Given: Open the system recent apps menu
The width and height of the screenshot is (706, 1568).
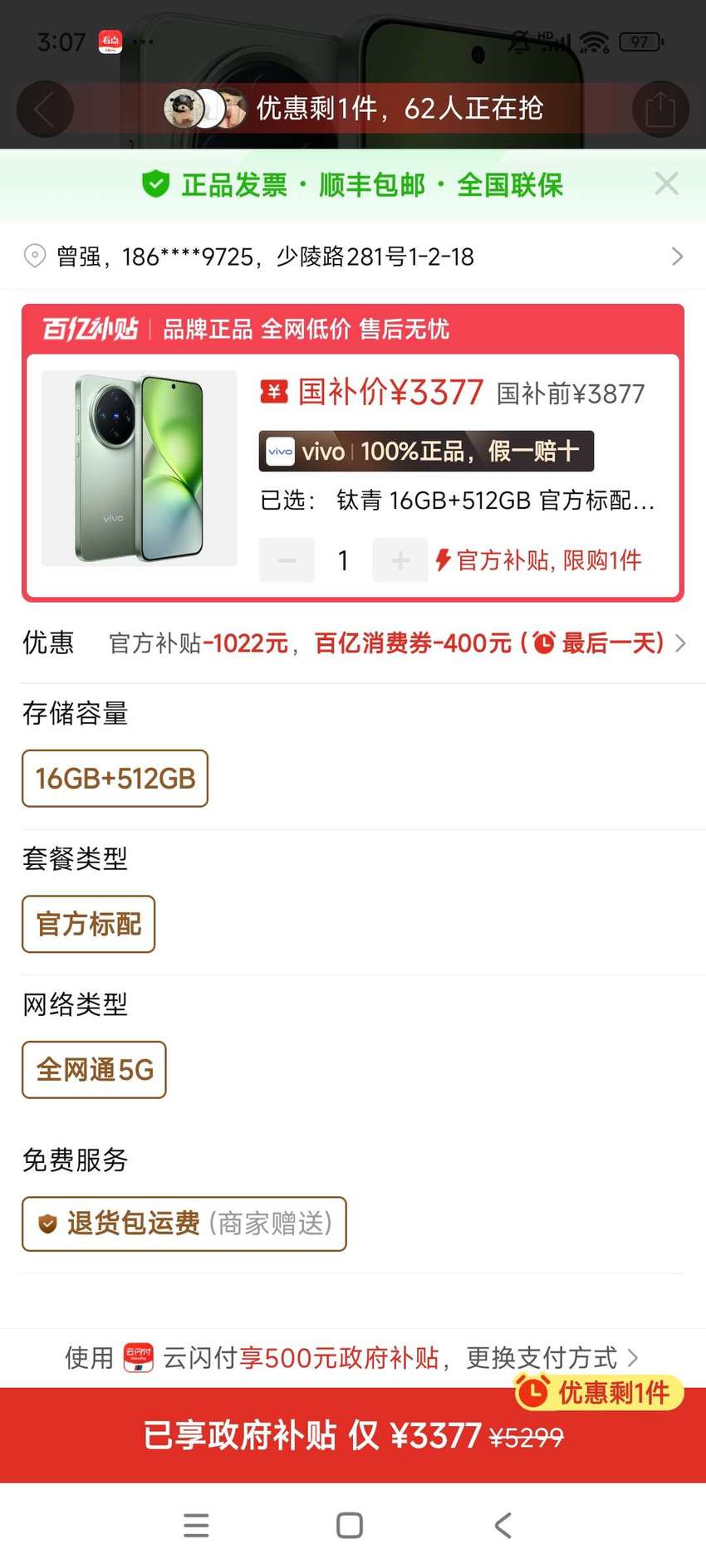Looking at the screenshot, I should [x=196, y=1526].
